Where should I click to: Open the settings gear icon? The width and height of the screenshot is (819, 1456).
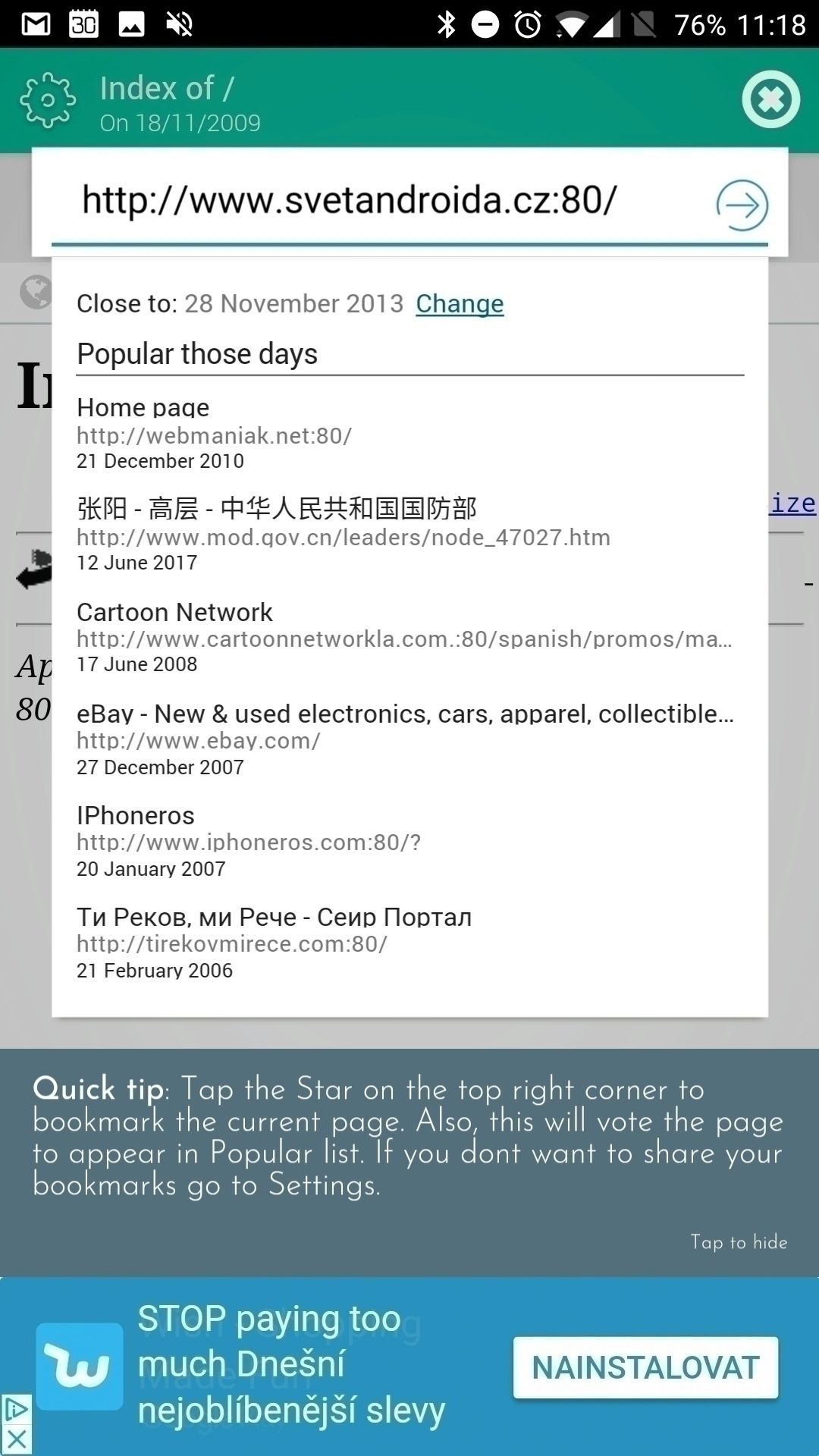pyautogui.click(x=48, y=100)
